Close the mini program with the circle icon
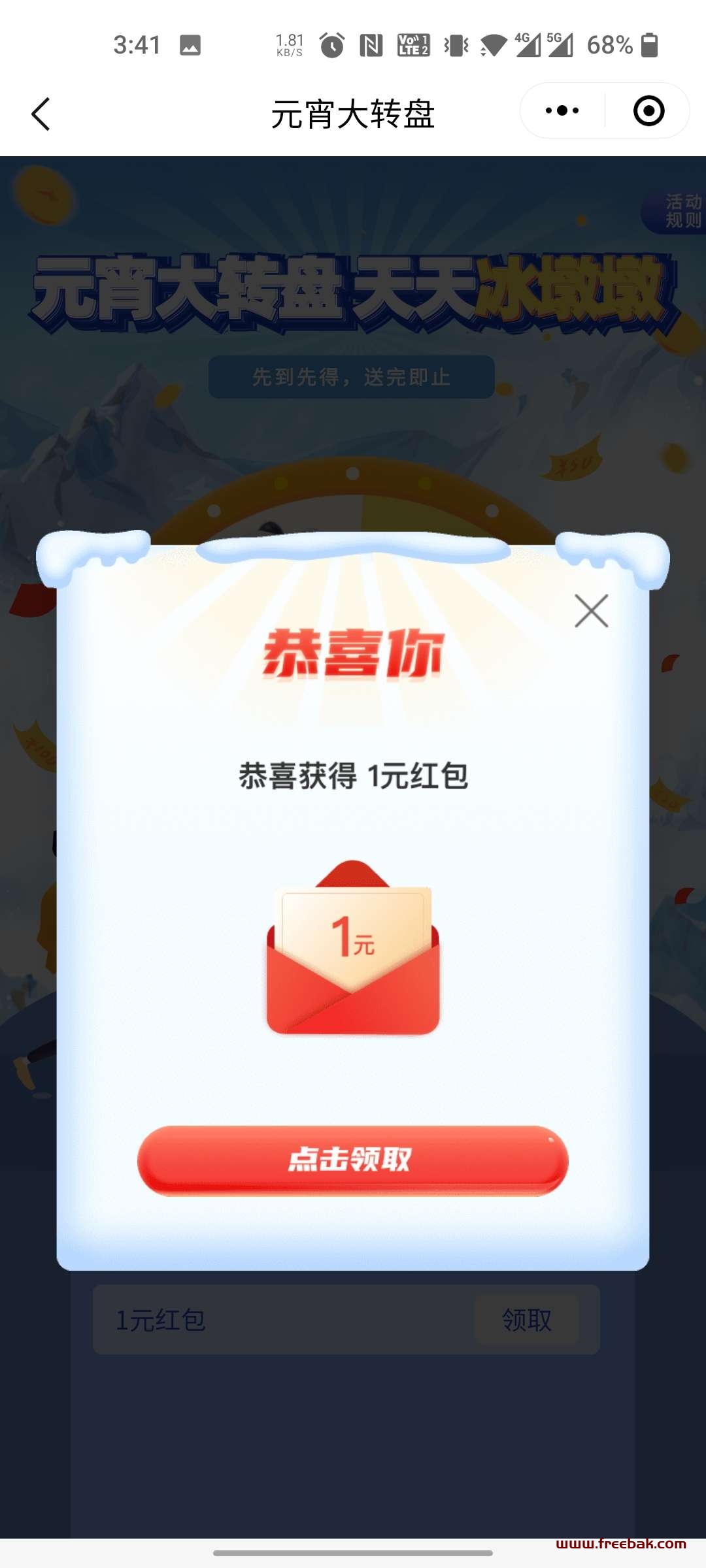Screen dimensions: 706x1568 [648, 111]
